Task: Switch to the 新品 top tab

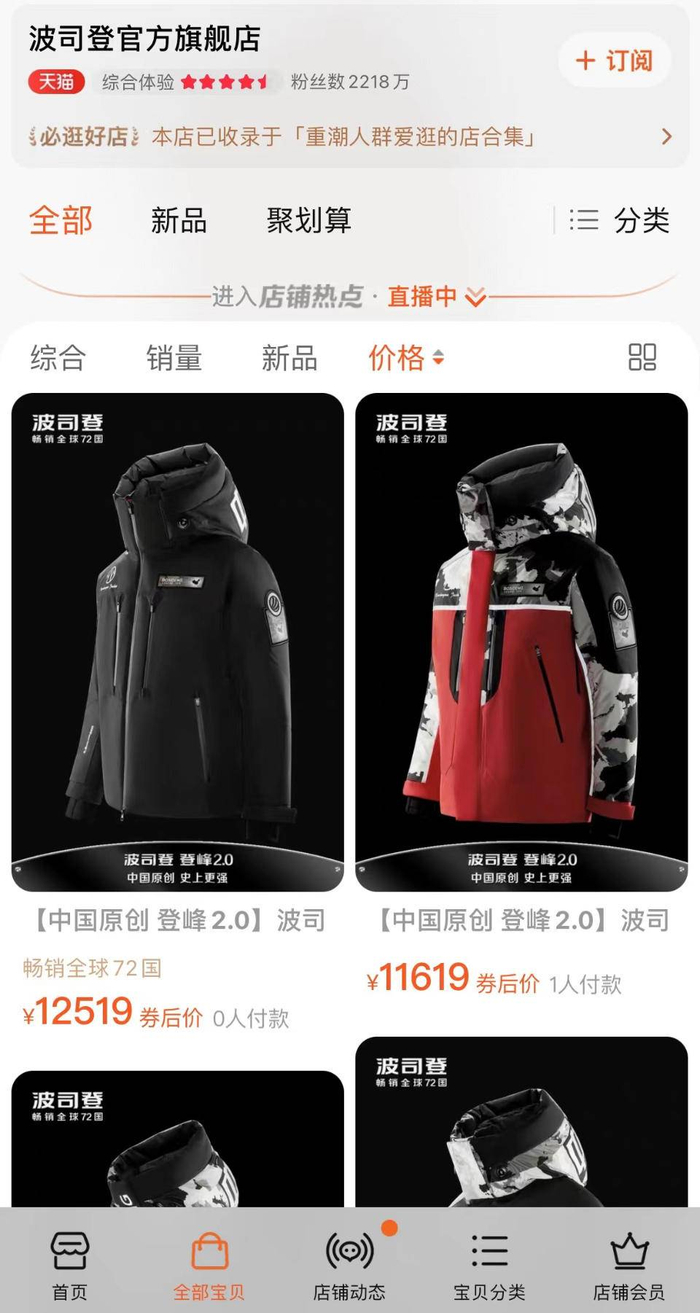Action: 179,220
